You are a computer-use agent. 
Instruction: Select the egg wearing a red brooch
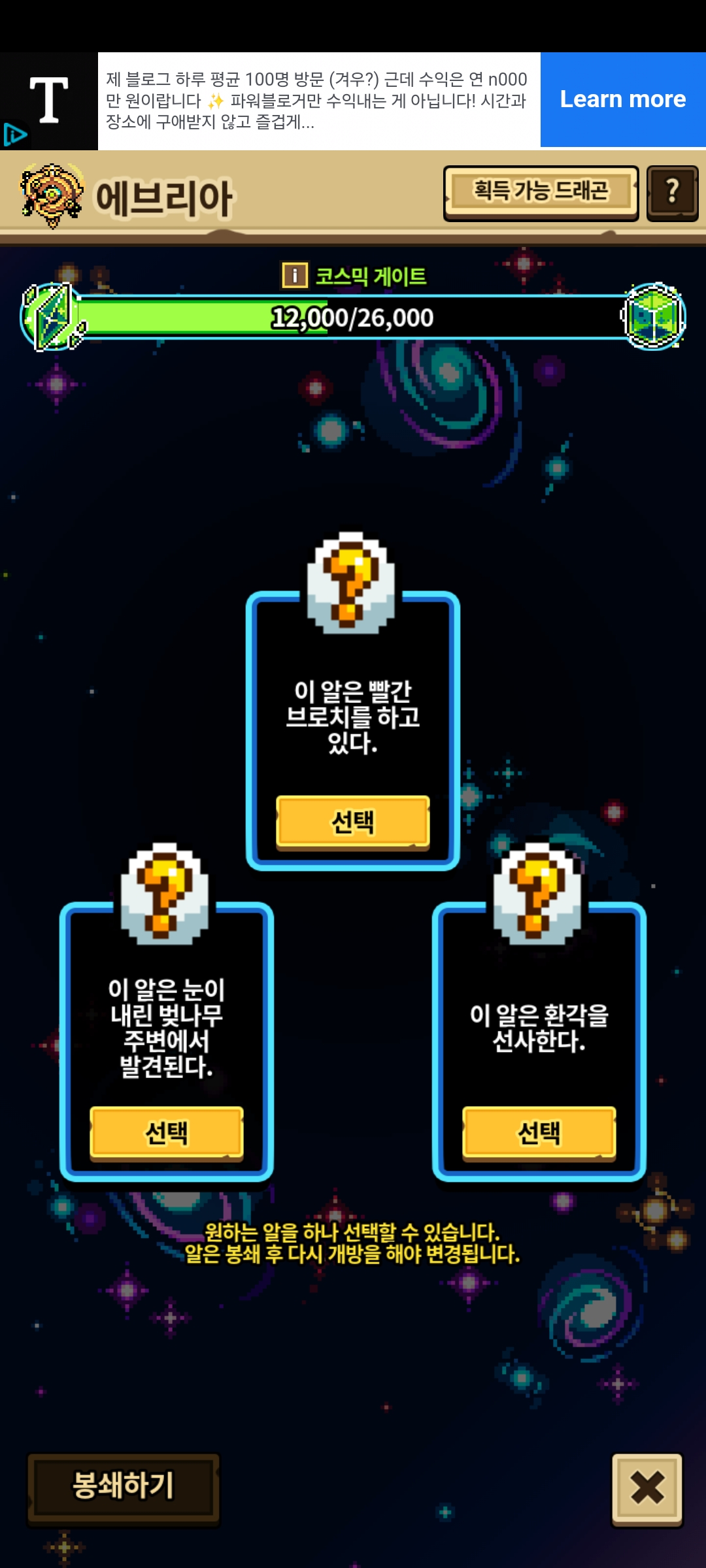(353, 822)
